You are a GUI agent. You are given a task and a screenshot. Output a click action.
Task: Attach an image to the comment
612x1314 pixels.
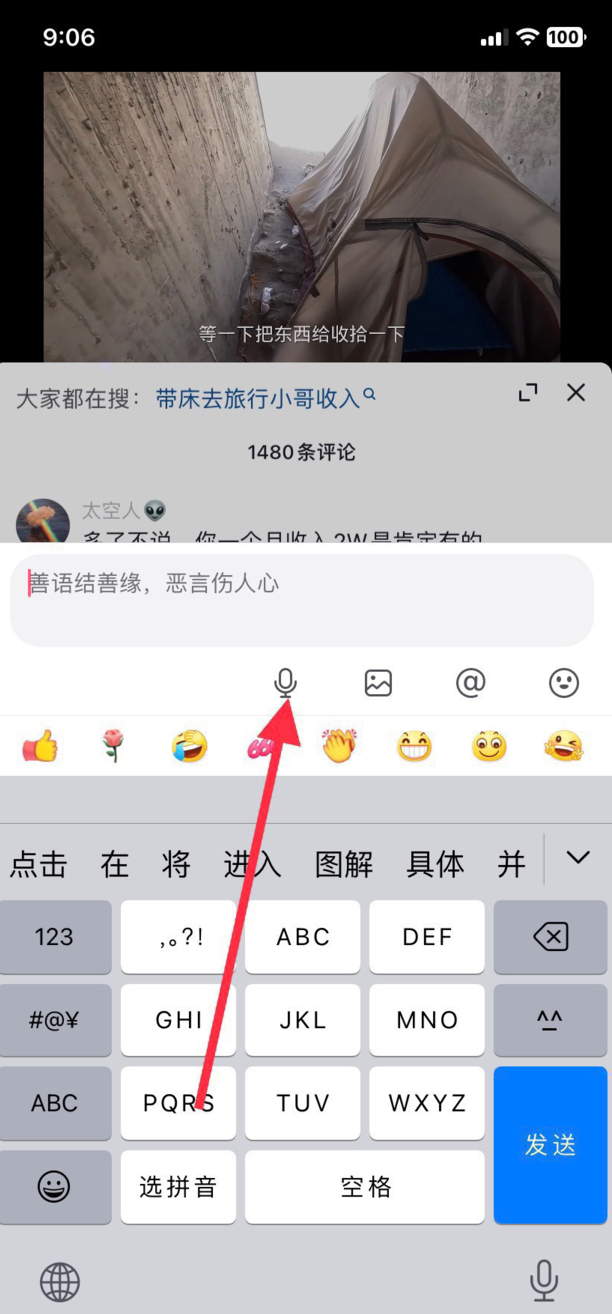[378, 683]
